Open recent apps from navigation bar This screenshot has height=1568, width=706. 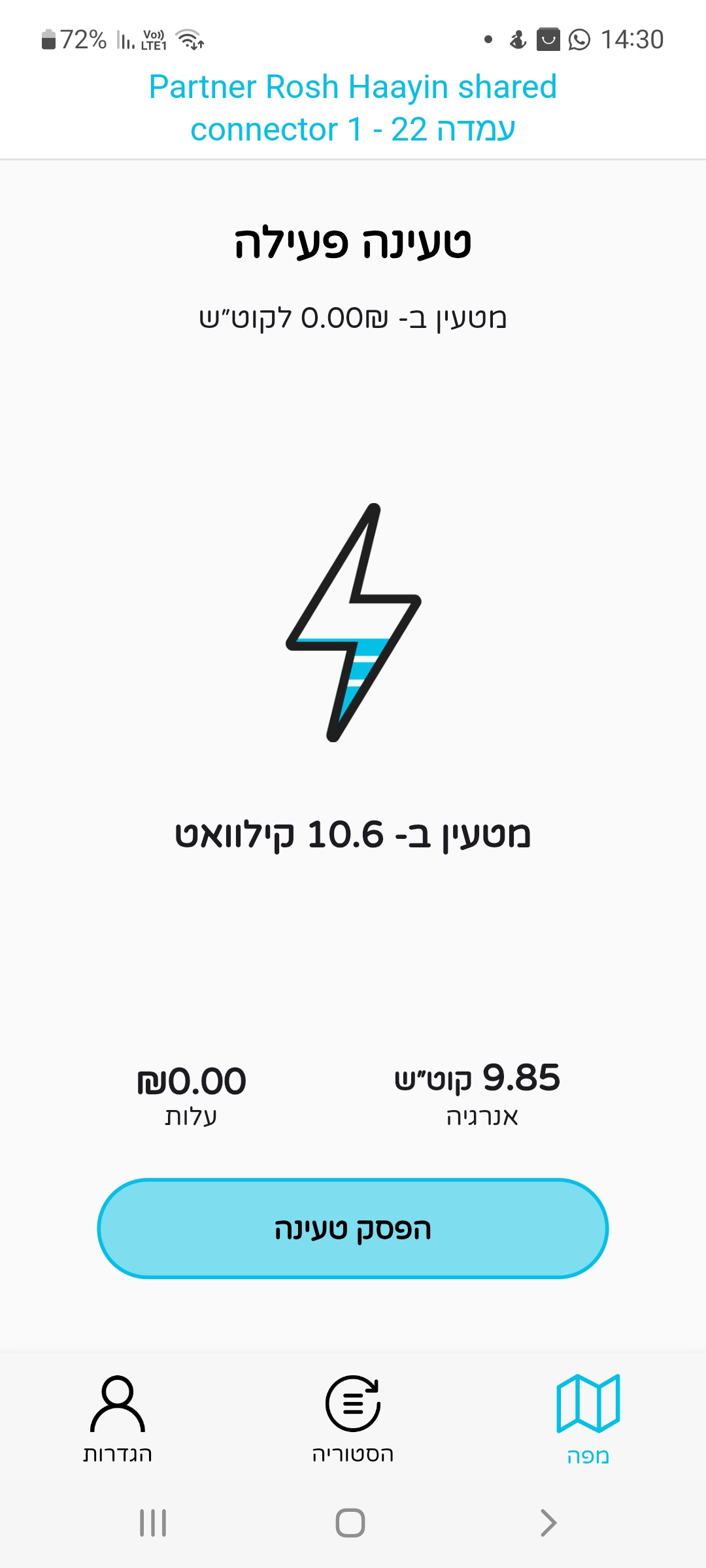[153, 1523]
